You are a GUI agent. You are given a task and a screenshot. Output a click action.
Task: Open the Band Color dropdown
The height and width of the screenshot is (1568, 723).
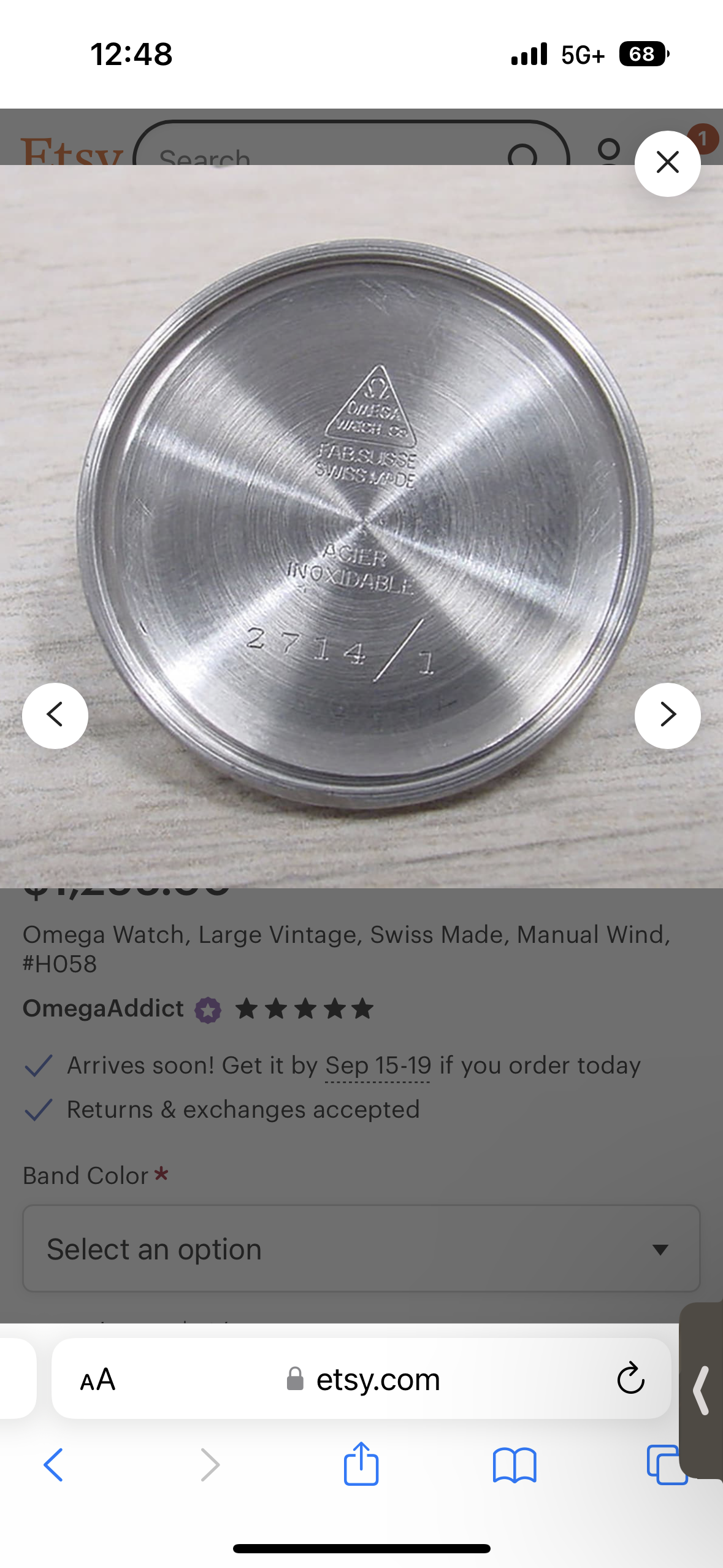point(361,1249)
